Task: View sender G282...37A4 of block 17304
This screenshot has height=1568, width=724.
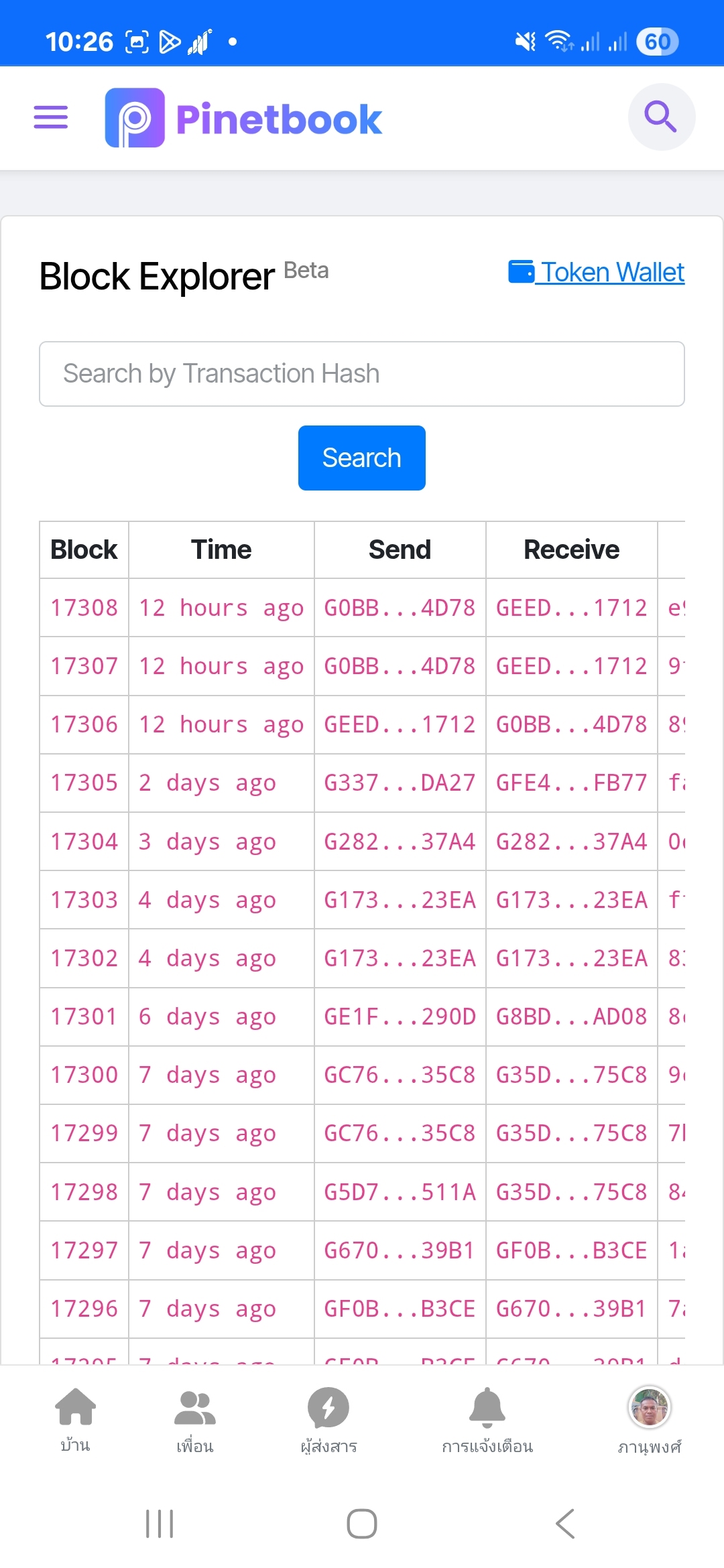Action: (x=400, y=841)
